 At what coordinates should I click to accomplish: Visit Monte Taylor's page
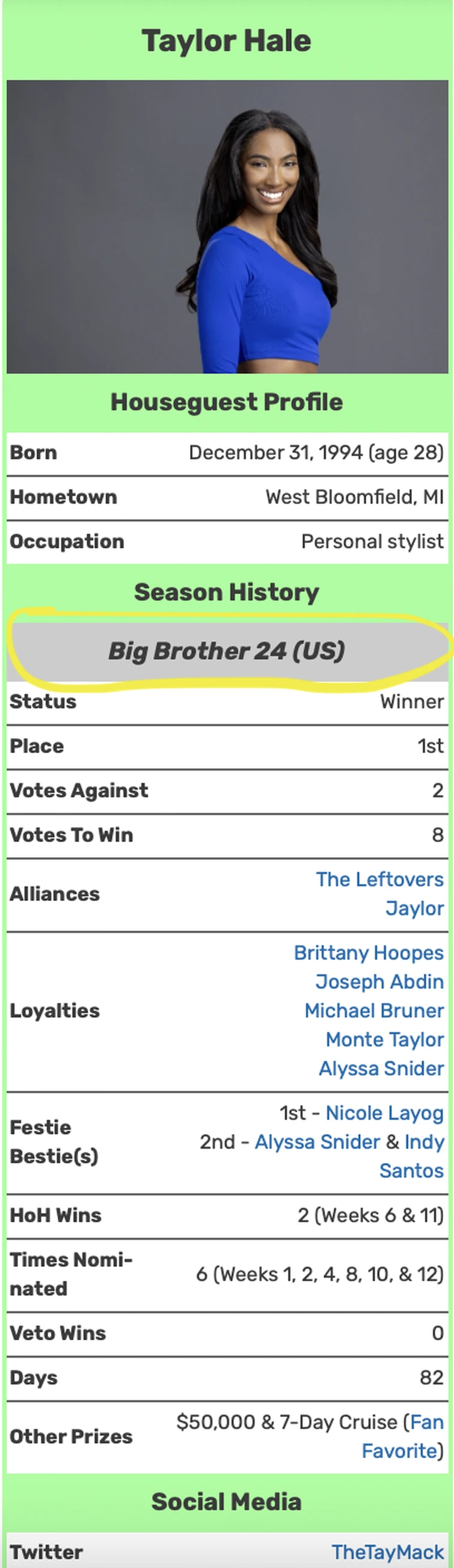tap(384, 1039)
